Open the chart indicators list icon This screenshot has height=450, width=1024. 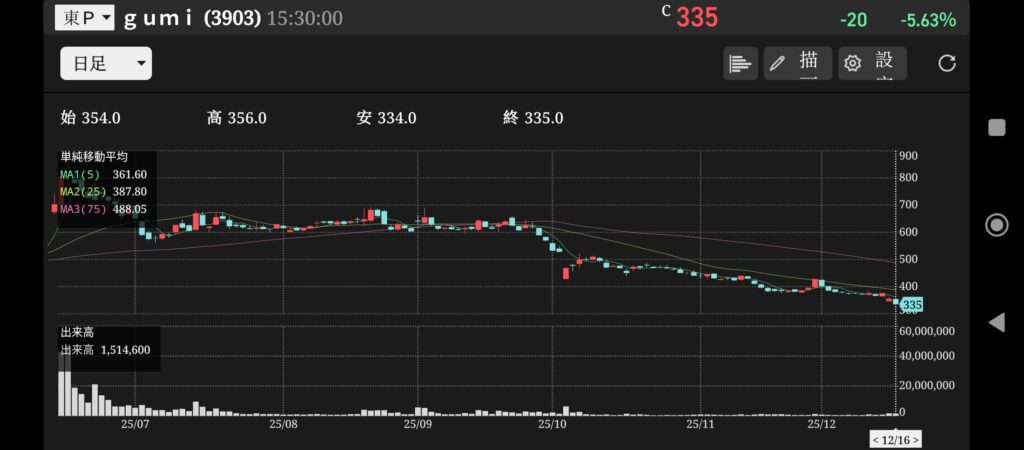[740, 64]
